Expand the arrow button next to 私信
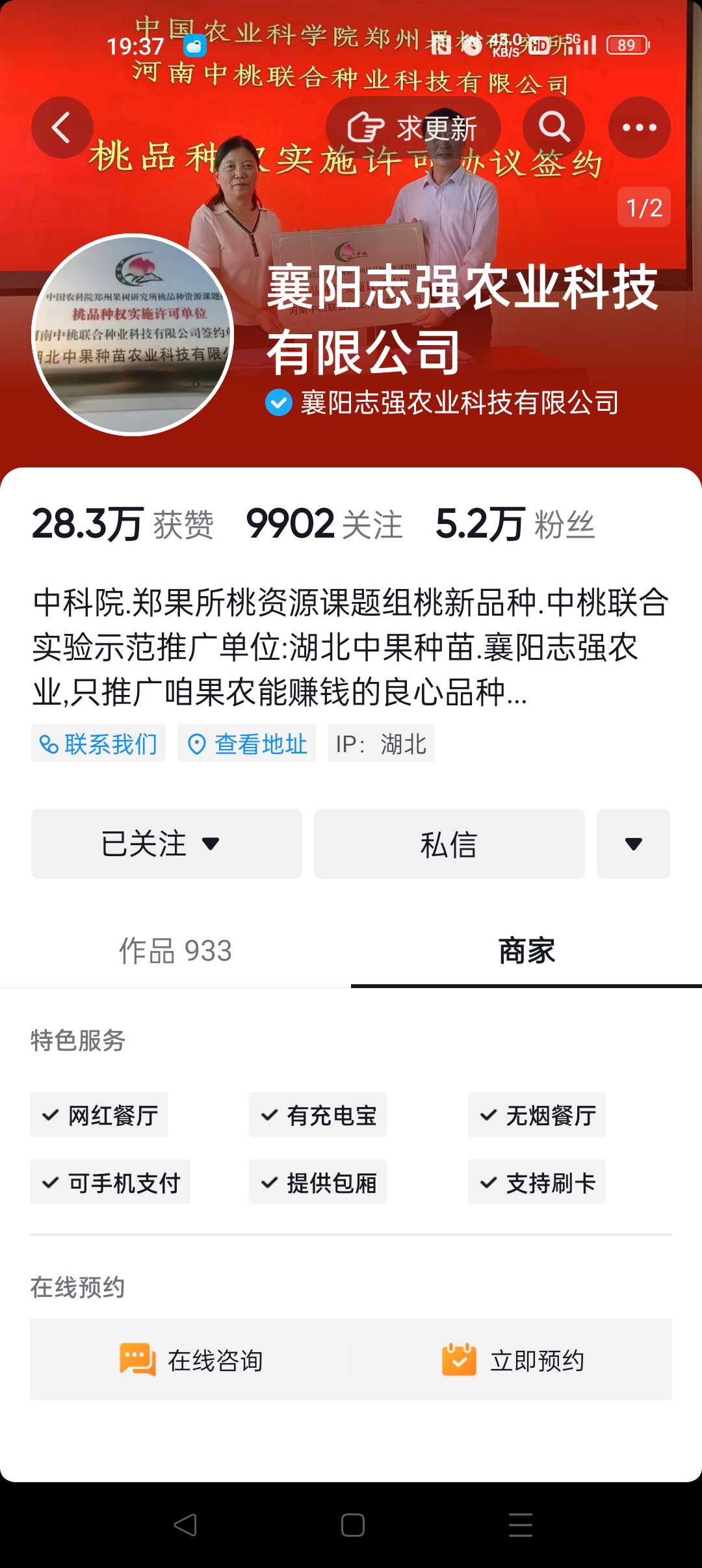 click(634, 844)
